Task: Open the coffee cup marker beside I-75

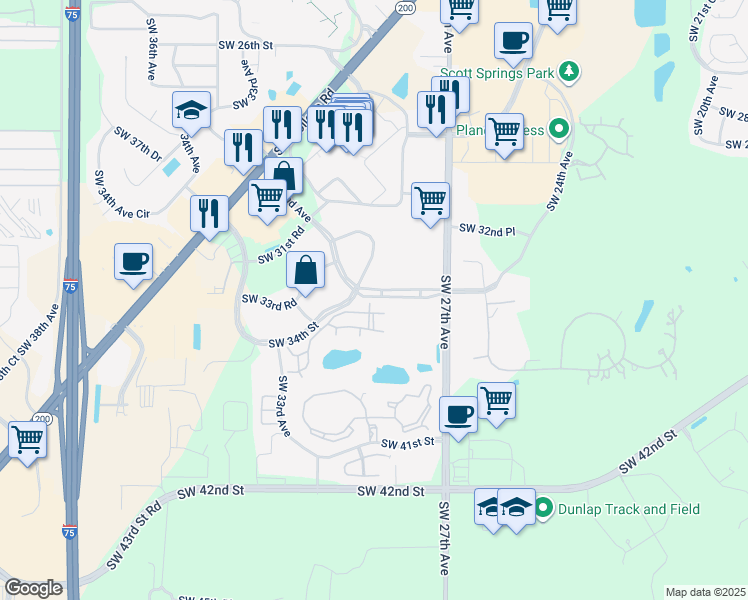Action: [133, 263]
